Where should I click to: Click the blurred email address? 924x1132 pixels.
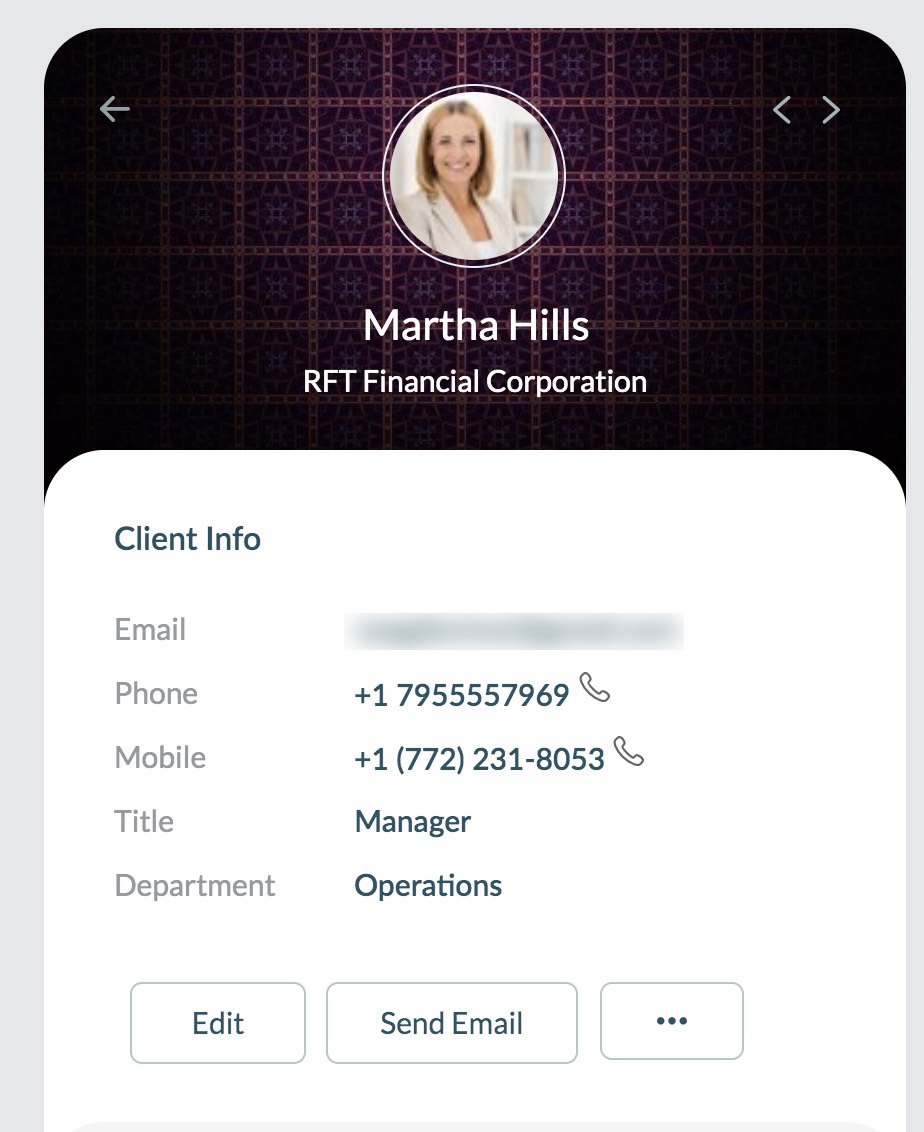515,630
